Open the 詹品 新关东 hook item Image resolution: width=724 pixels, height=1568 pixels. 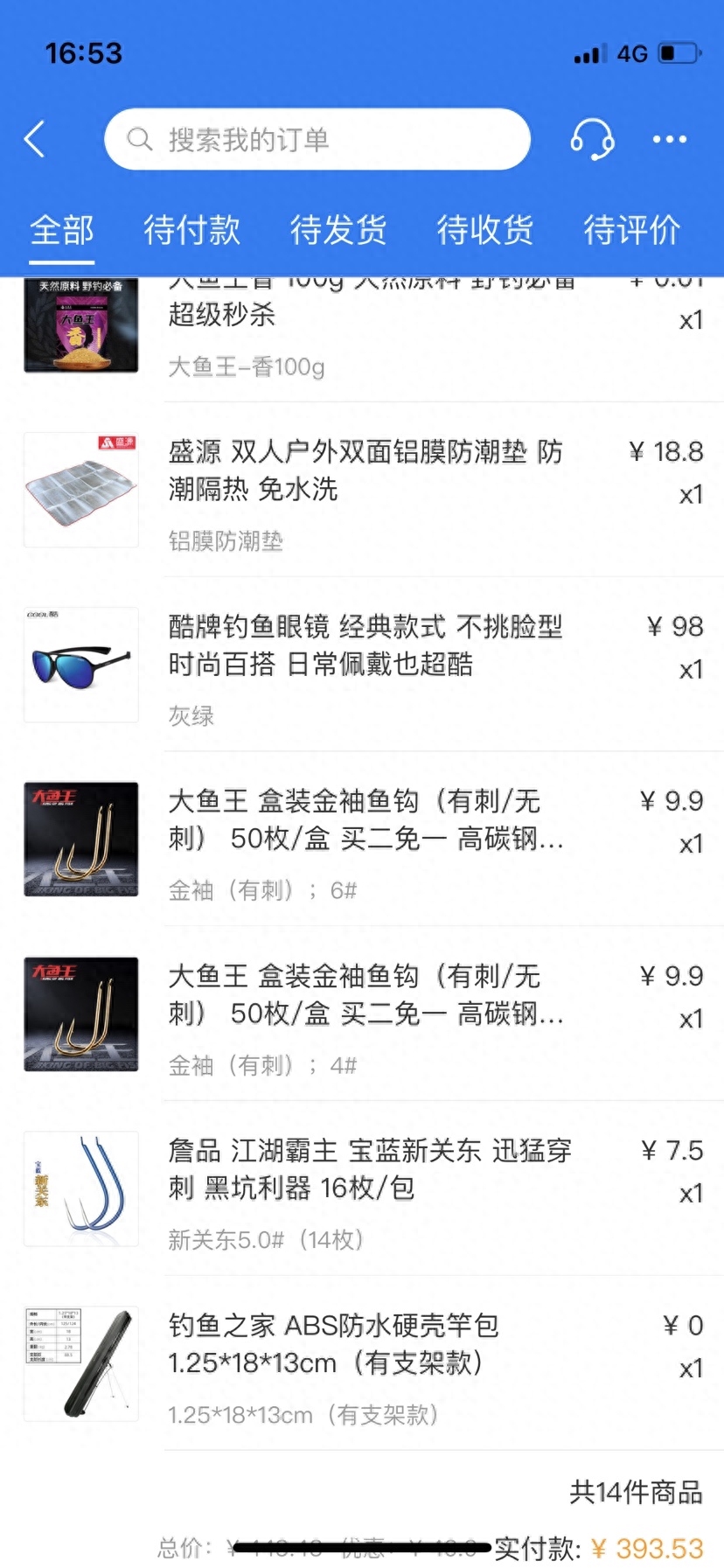pos(362,1190)
